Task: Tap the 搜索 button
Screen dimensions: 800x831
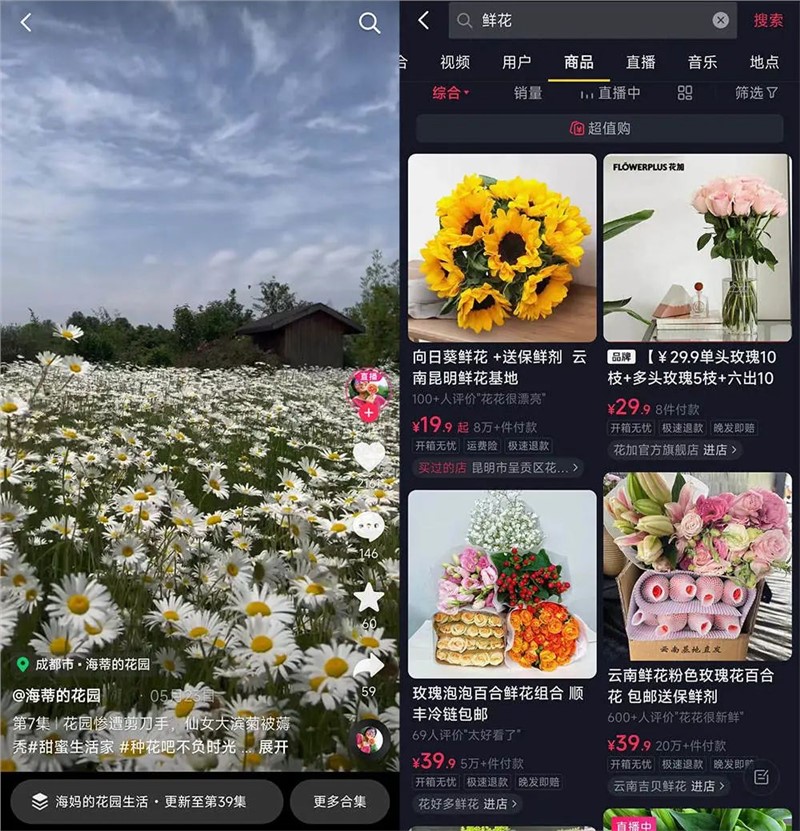Action: point(769,21)
